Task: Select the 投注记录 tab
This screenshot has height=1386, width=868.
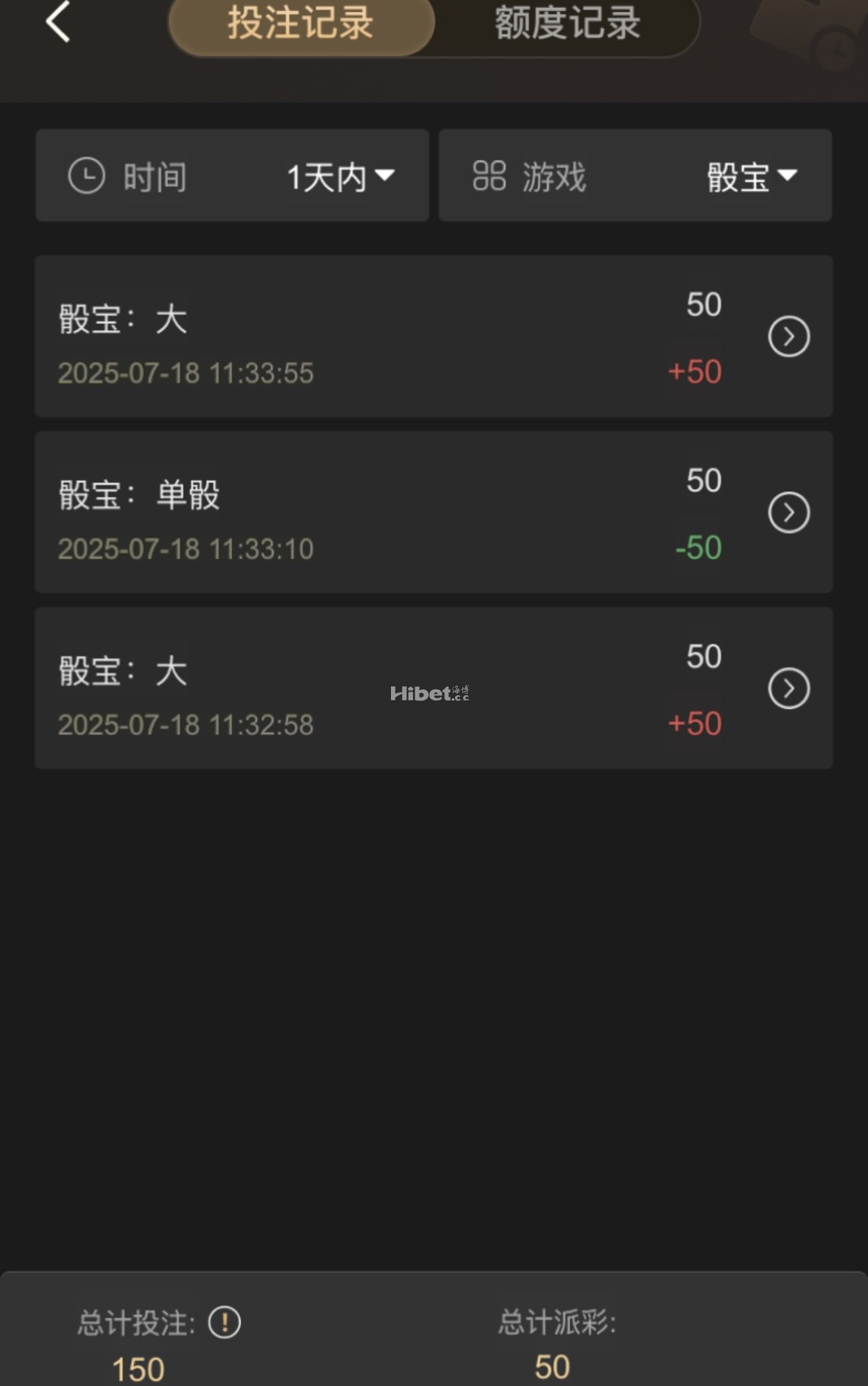Action: pyautogui.click(x=301, y=24)
